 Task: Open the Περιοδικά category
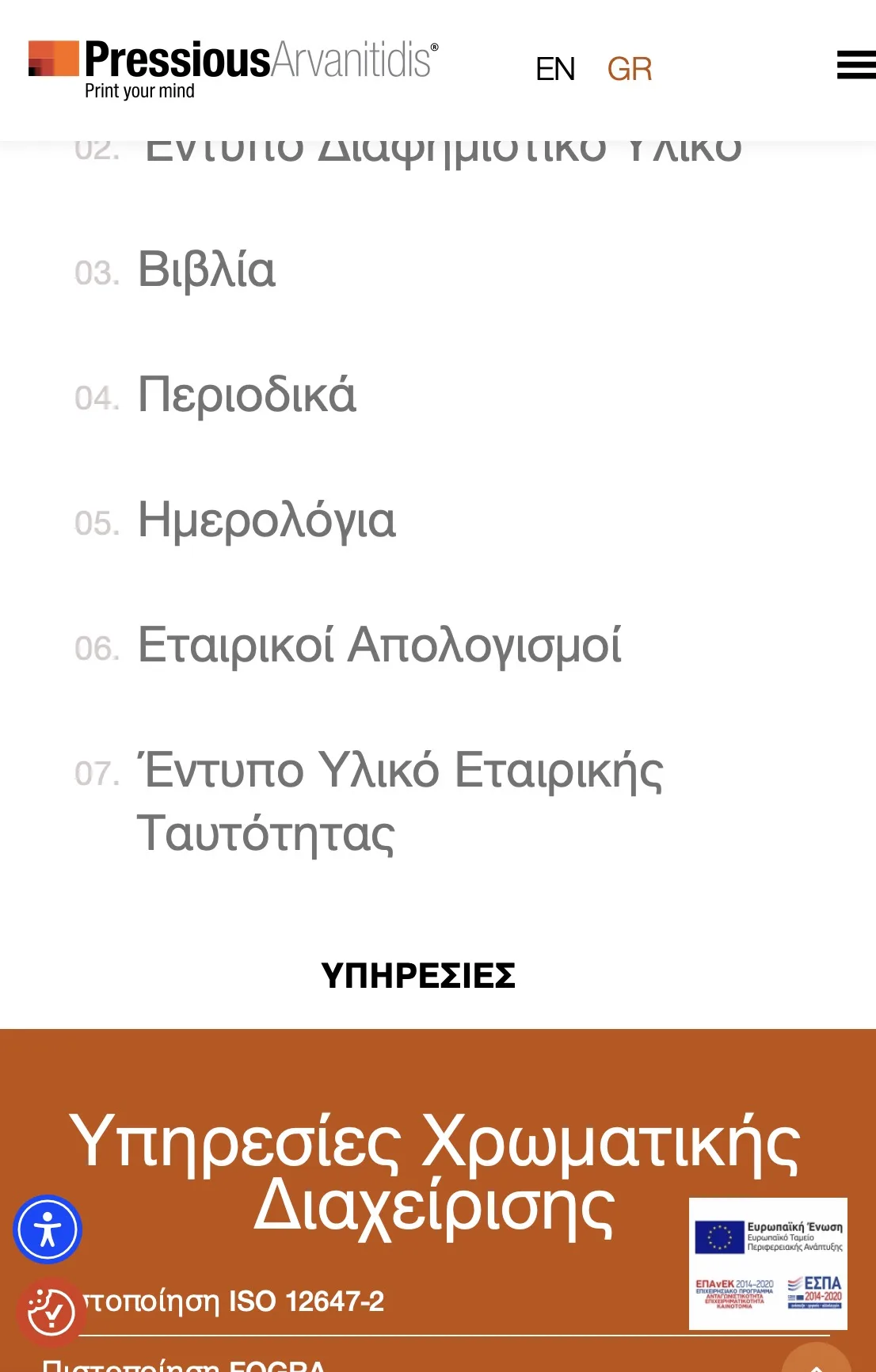click(247, 395)
